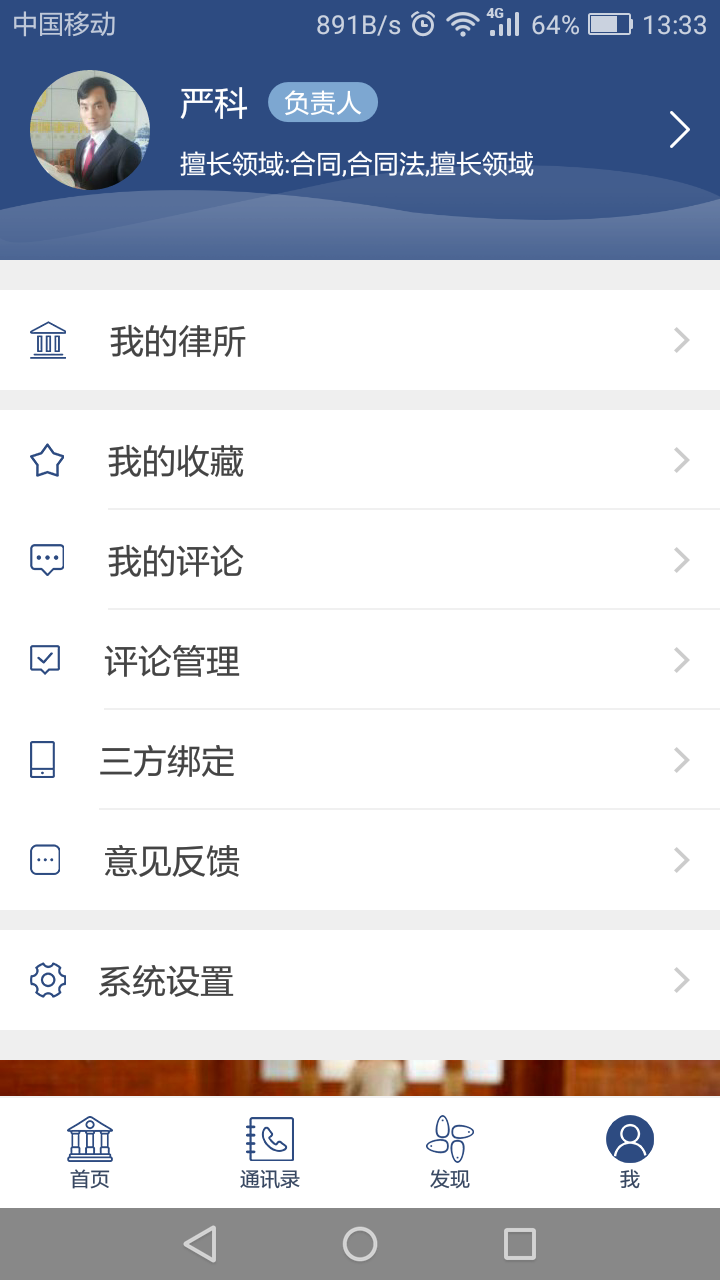The image size is (720, 1280).
Task: Tap 严科's profile avatar photo
Action: [90, 130]
